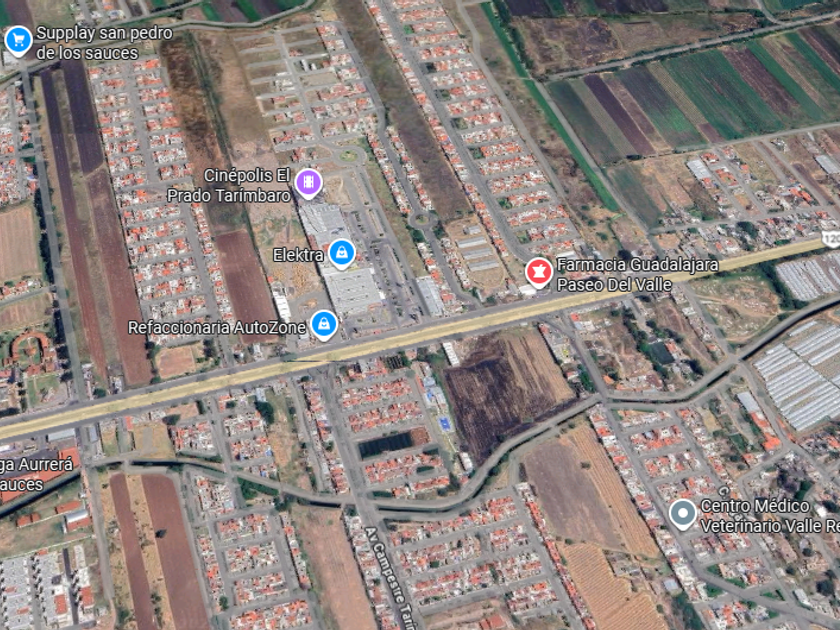Open Centro Médico Veterinario marker
The width and height of the screenshot is (840, 630).
point(682,514)
